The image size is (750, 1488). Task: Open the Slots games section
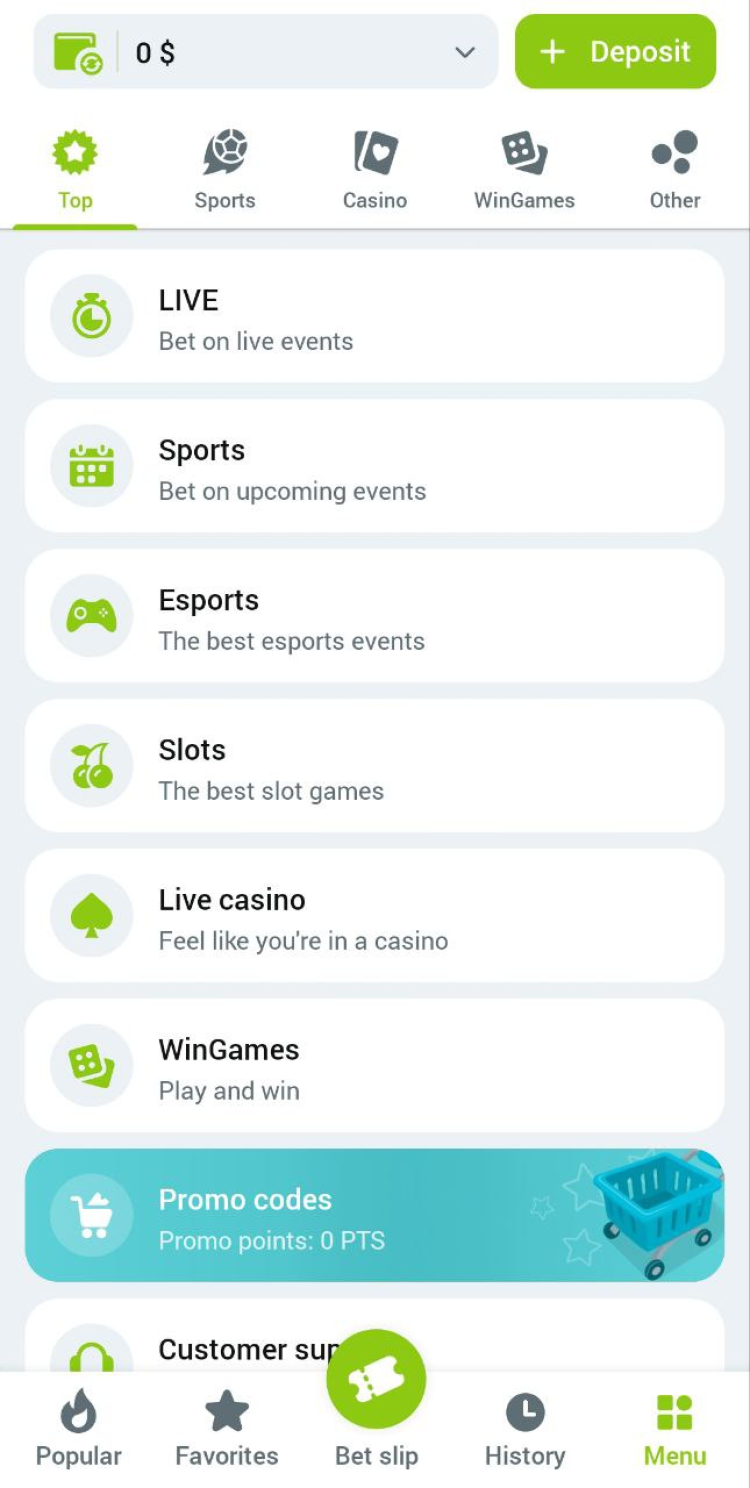point(374,767)
